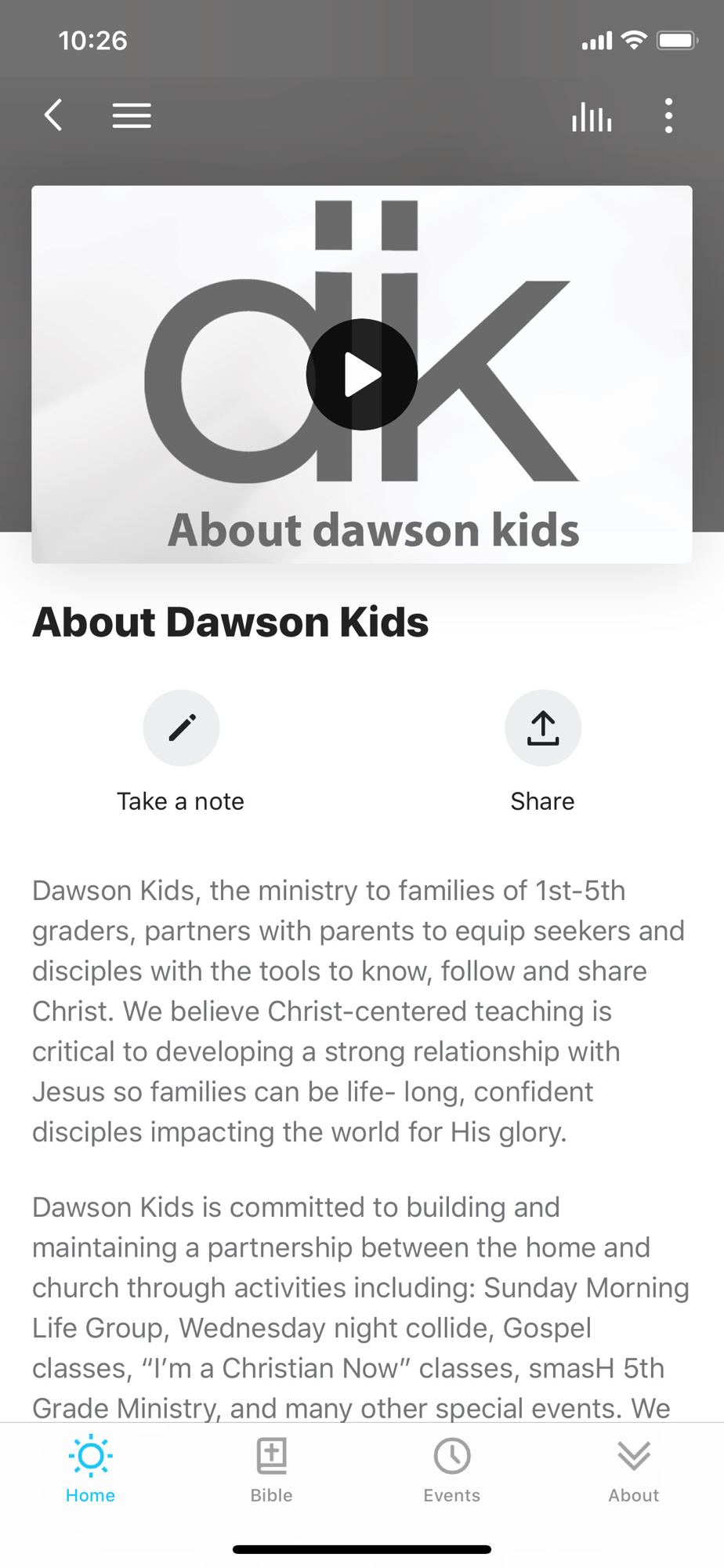Share About Dawson Kids
Screen dimensions: 724x1568
(543, 728)
